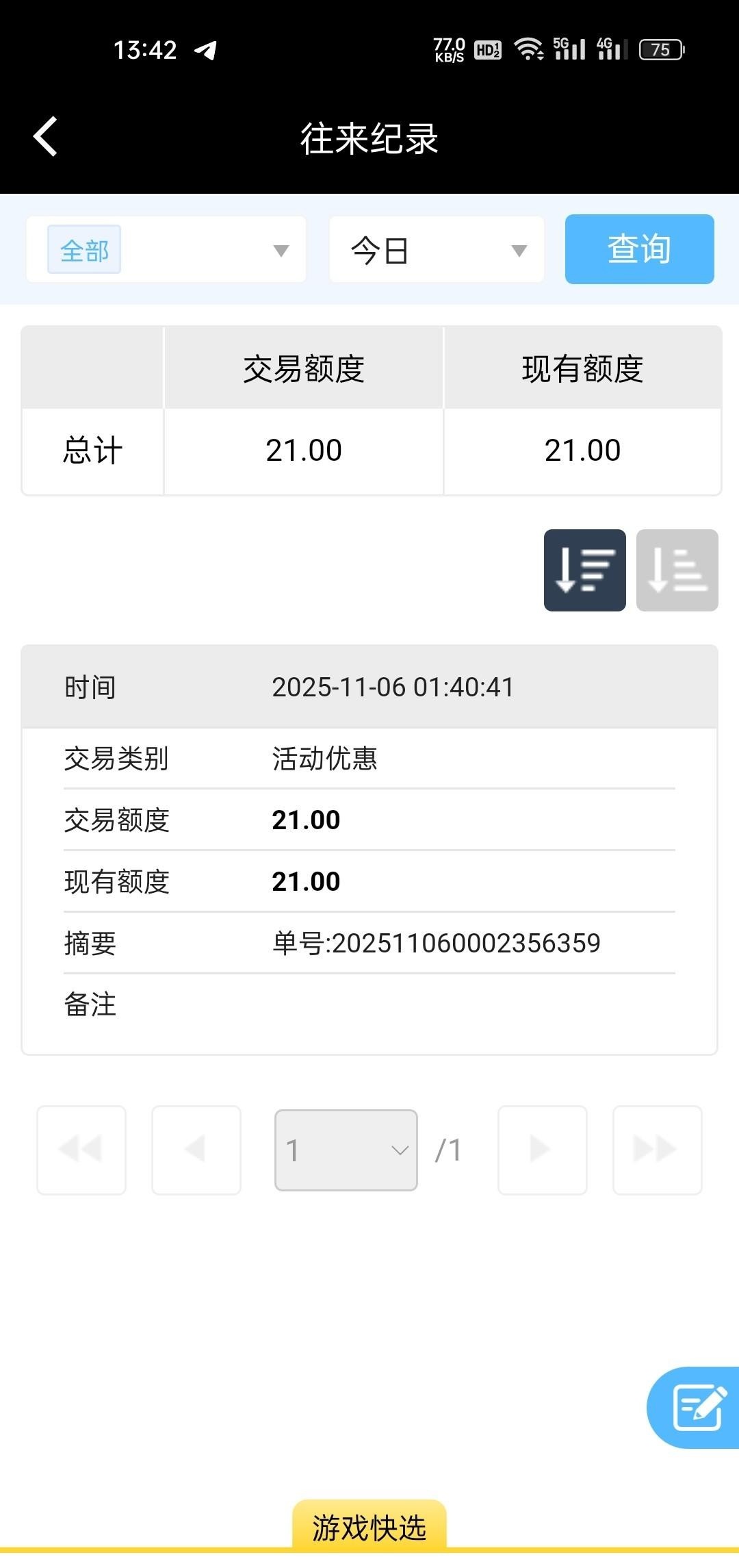The height and width of the screenshot is (1568, 739).
Task: Expand the 今日 date range dropdown
Action: (x=437, y=250)
